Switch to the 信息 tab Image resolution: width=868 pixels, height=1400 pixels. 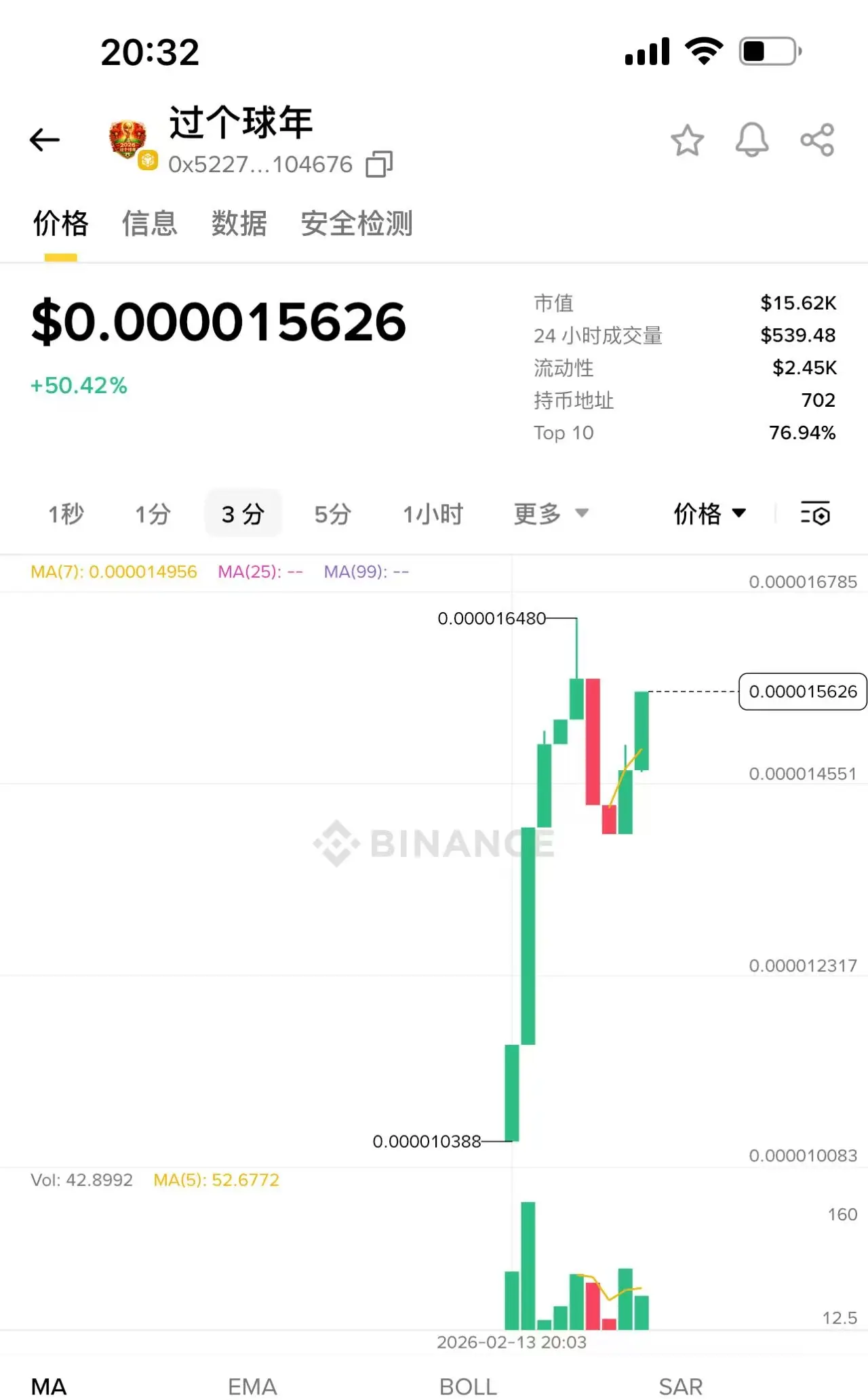click(x=150, y=224)
